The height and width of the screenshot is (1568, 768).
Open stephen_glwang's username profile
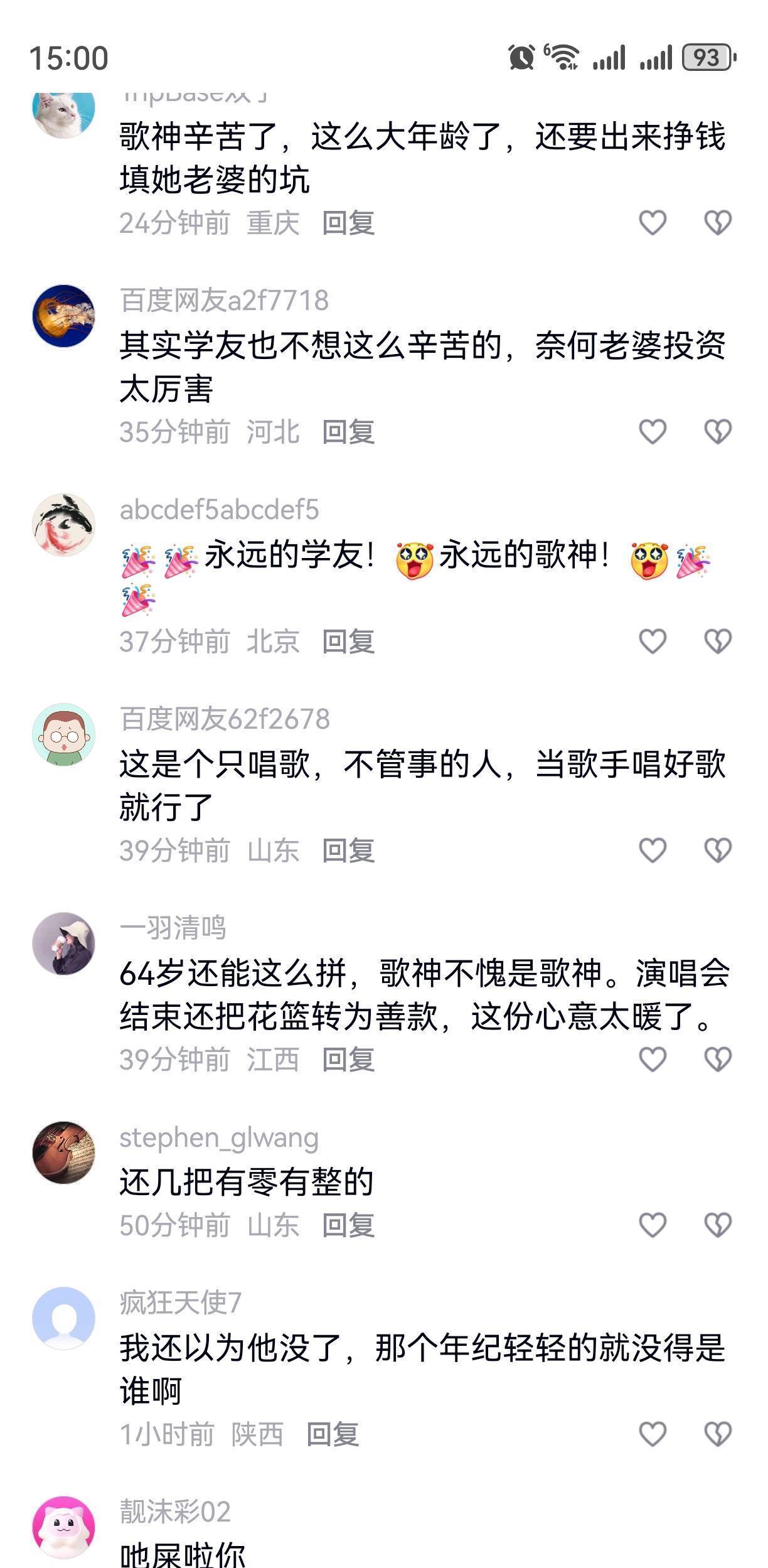pyautogui.click(x=219, y=1138)
